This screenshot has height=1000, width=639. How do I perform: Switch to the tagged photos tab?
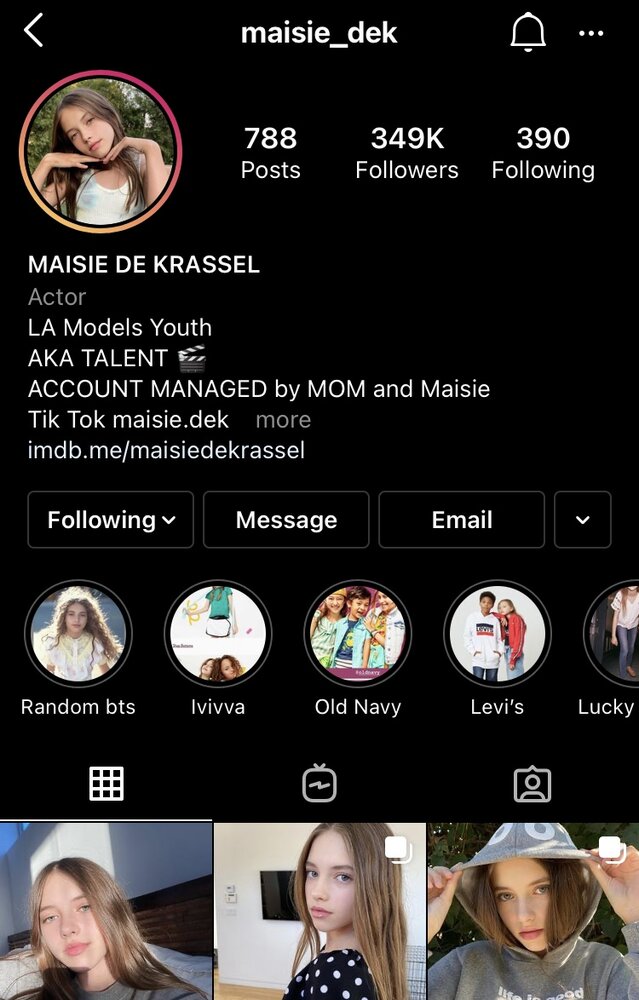click(532, 784)
